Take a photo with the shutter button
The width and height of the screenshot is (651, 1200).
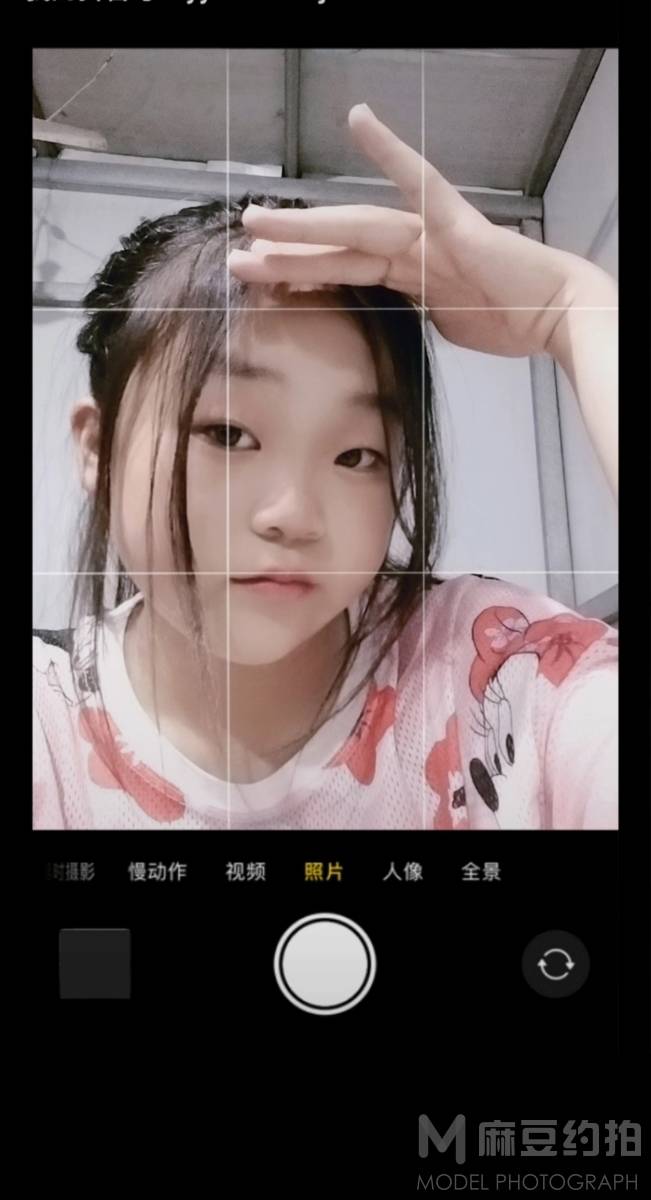pyautogui.click(x=325, y=964)
